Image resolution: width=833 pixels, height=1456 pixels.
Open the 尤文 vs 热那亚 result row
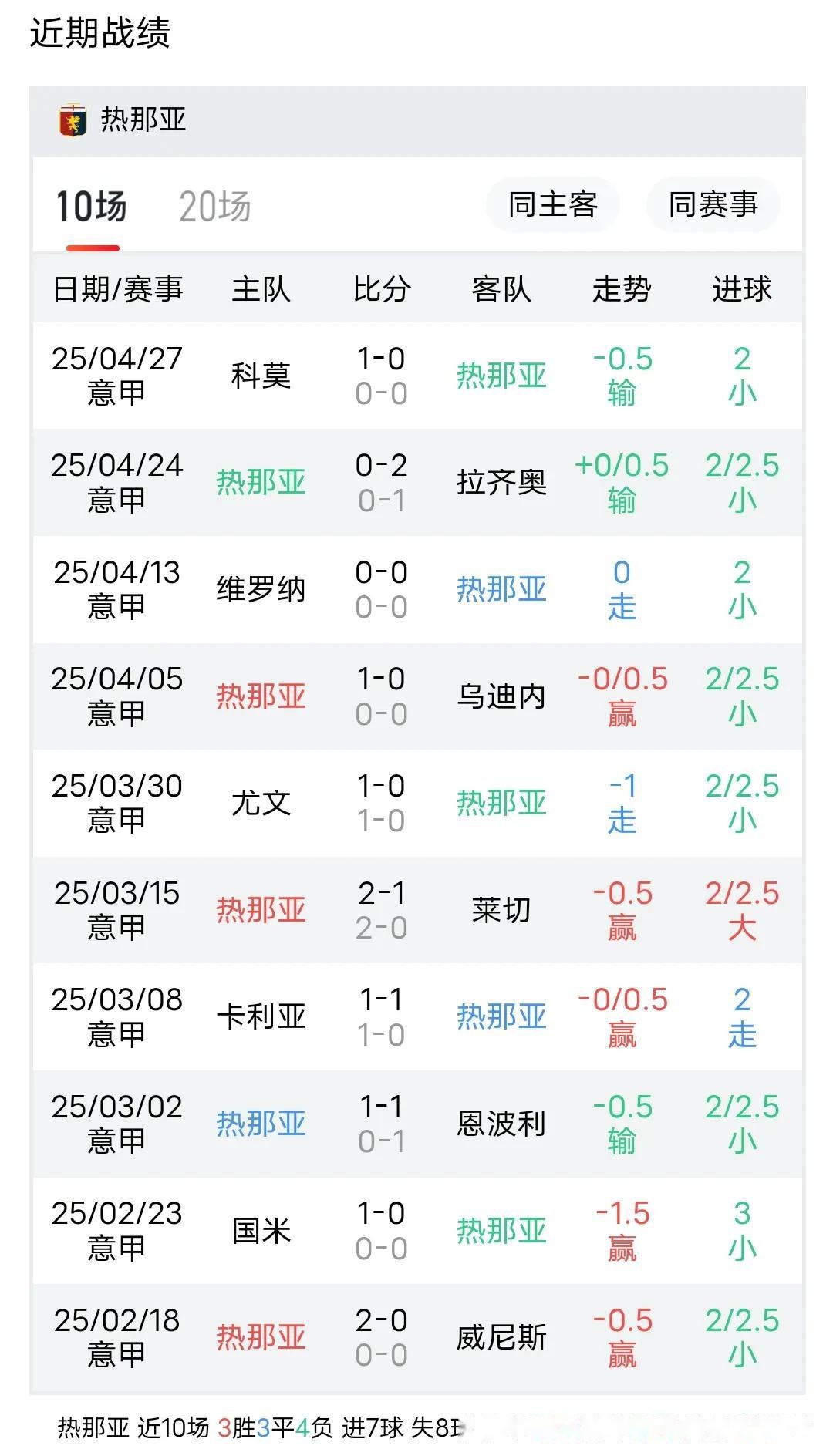click(416, 802)
